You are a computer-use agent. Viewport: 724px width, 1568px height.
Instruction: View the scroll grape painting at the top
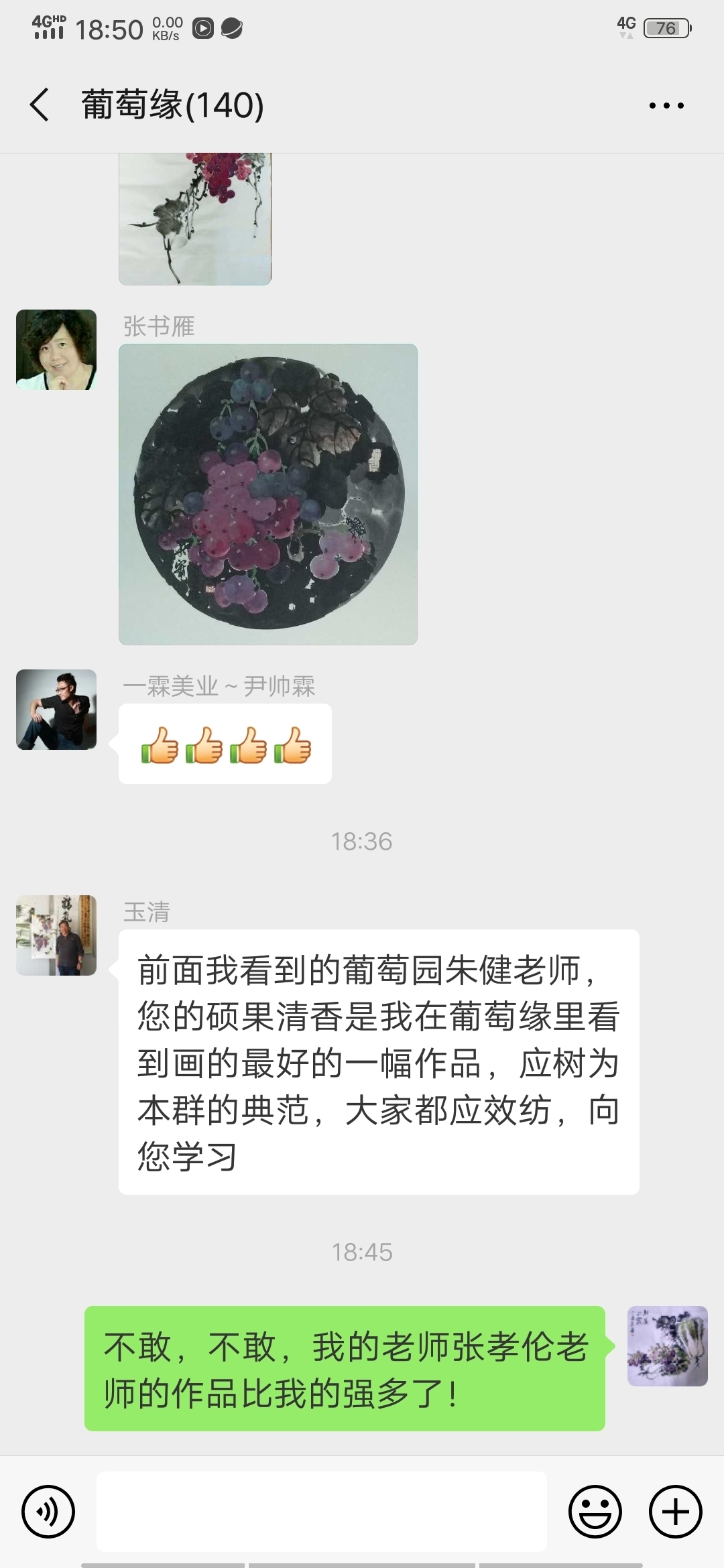pyautogui.click(x=195, y=218)
